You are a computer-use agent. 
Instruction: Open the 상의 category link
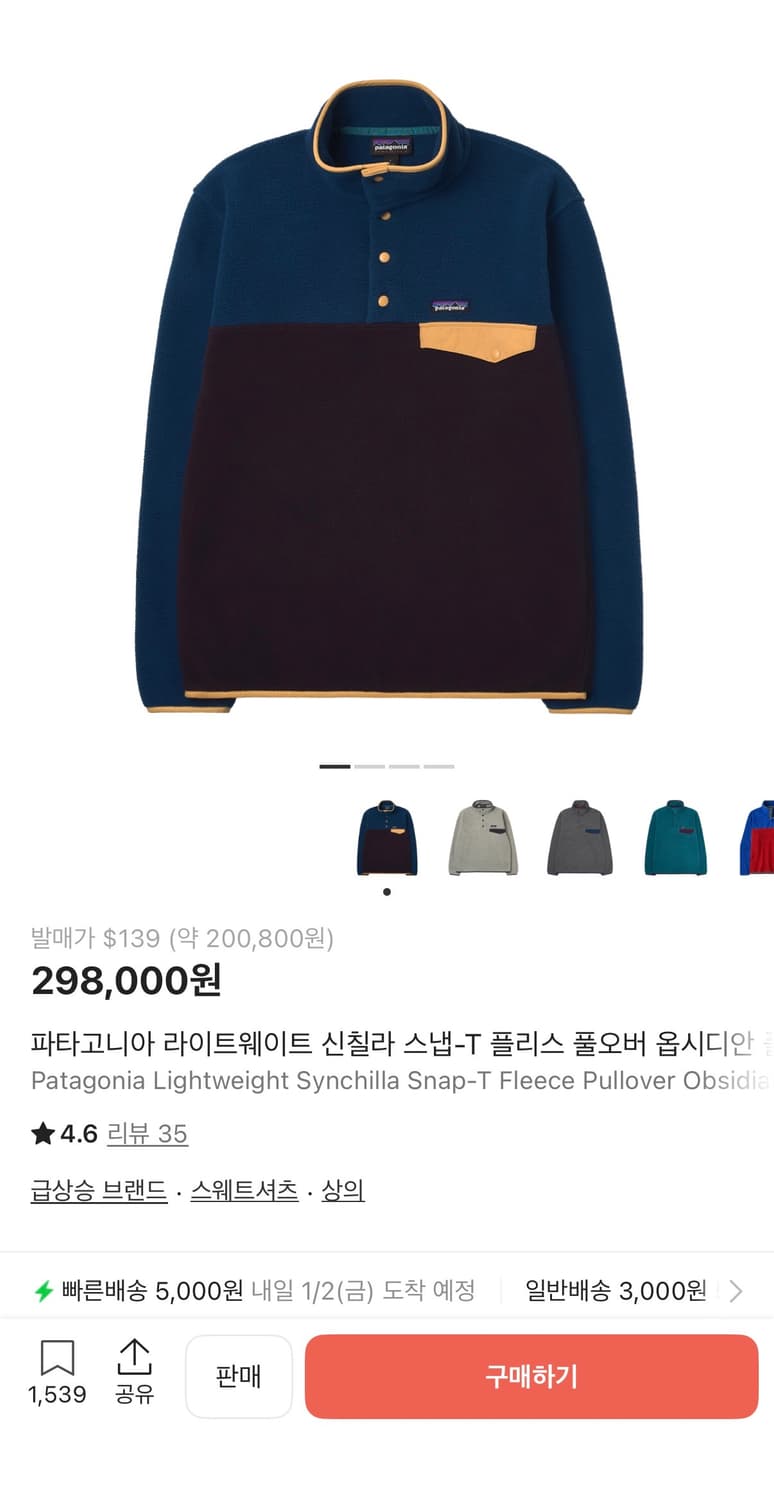point(341,1192)
